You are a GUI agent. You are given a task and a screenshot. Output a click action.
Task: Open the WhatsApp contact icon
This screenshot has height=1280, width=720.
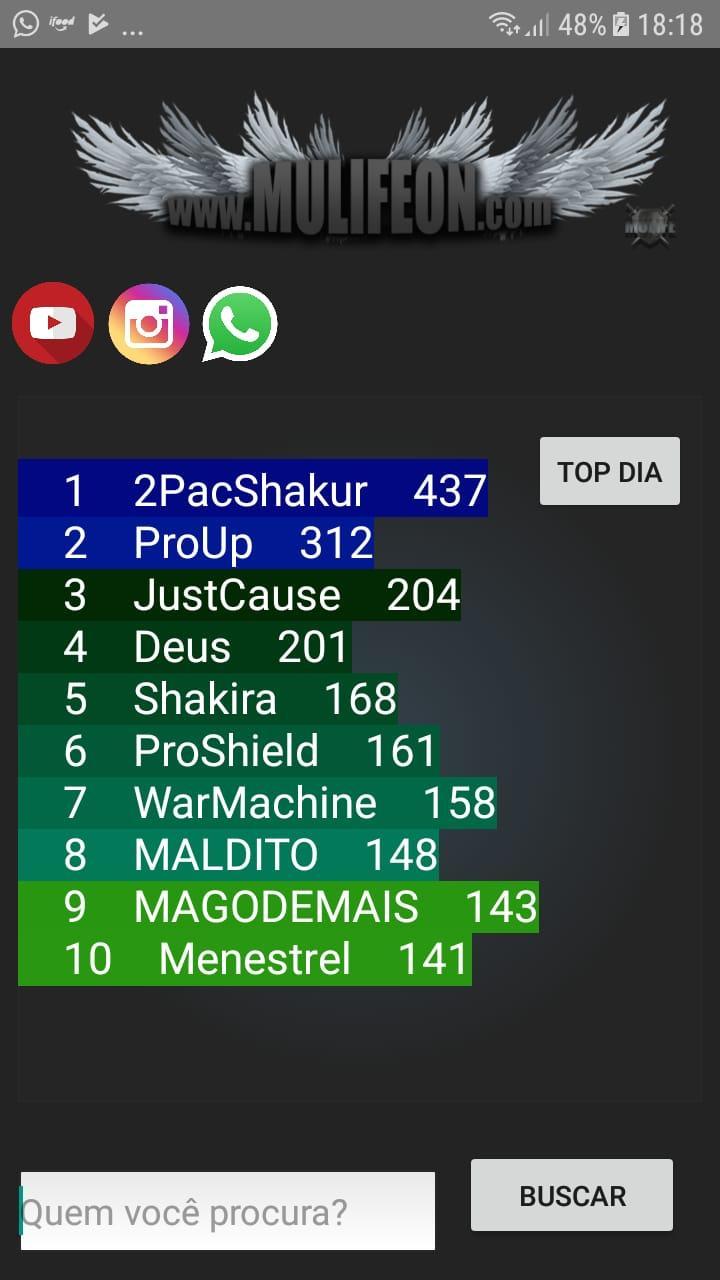[x=240, y=323]
